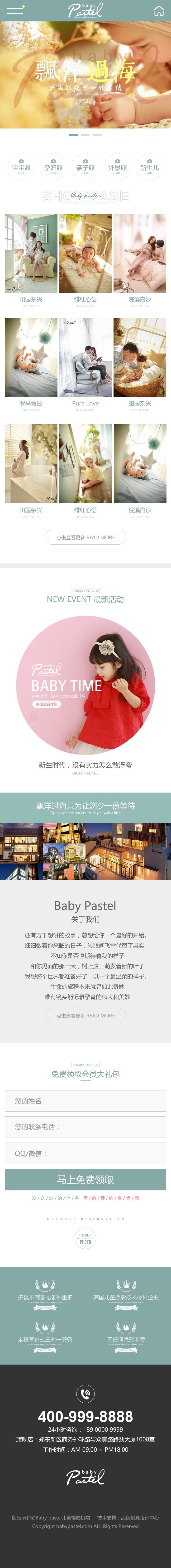The height and width of the screenshot is (1568, 171).
Task: Open the hamburger menu
Action: pos(13,10)
